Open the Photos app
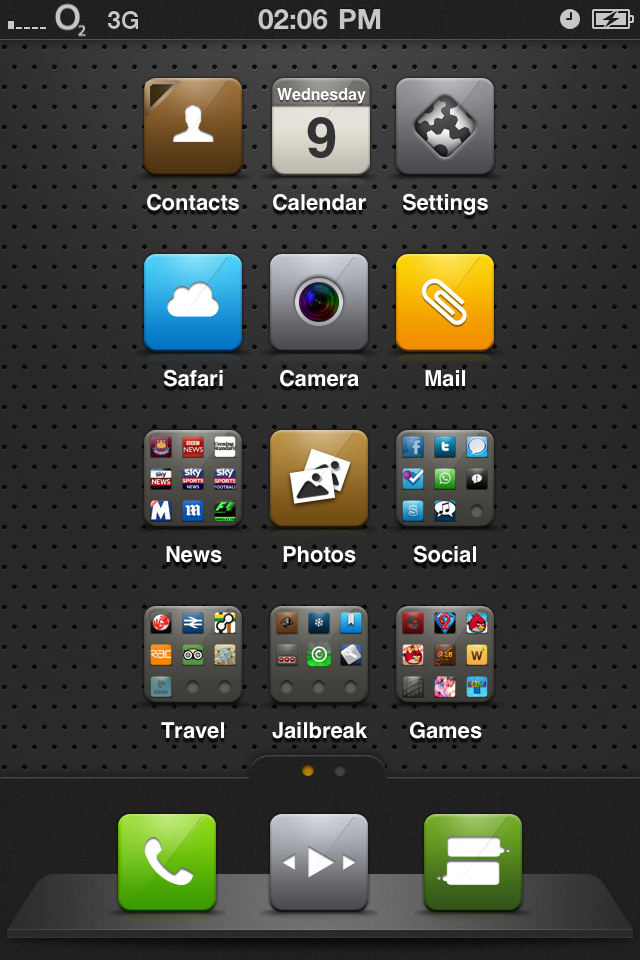Viewport: 640px width, 960px height. (319, 478)
